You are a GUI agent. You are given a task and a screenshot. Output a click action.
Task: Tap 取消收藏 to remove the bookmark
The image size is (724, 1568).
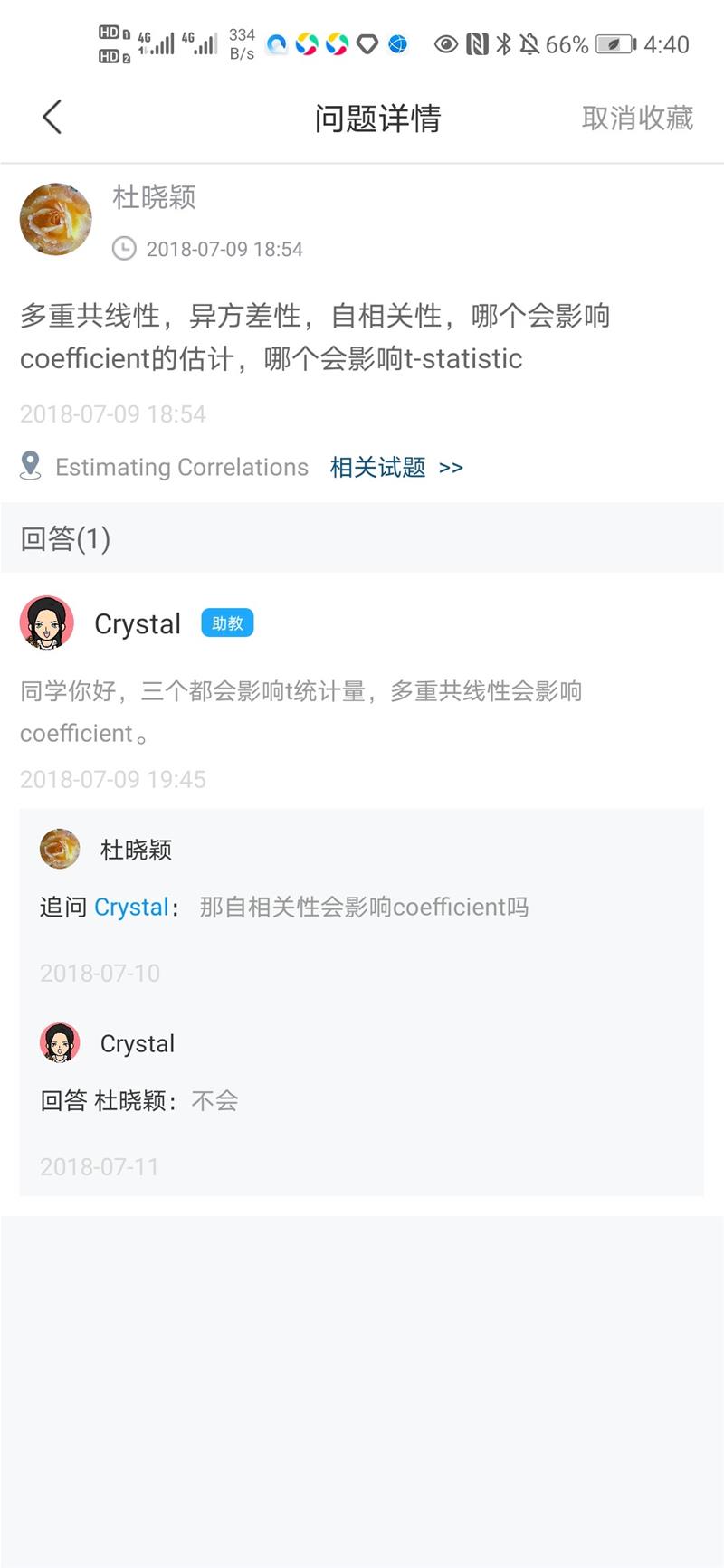[x=637, y=118]
